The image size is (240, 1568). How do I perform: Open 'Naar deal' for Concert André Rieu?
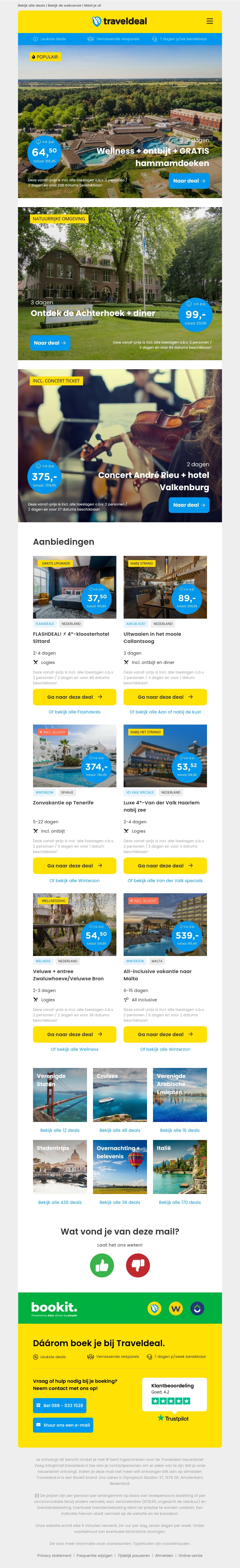coord(189,505)
